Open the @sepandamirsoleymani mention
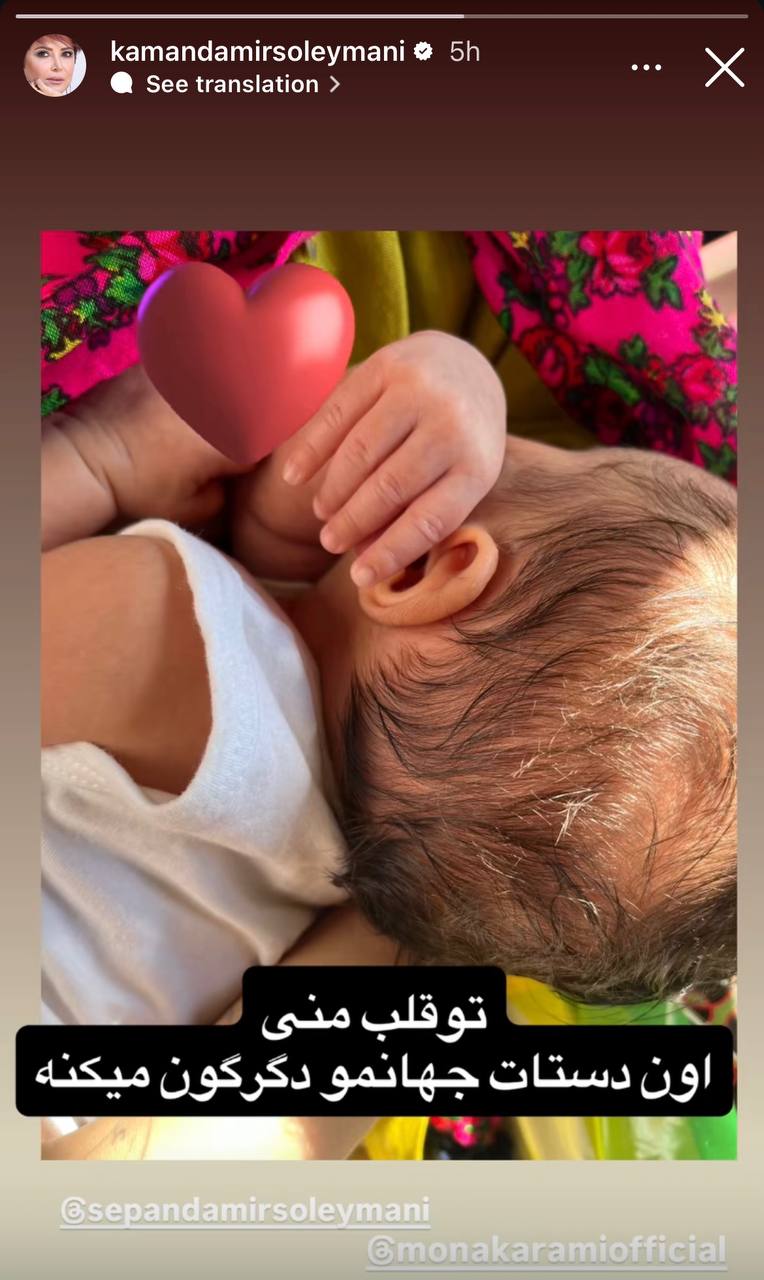Screen dimensions: 764x1280 (245, 1211)
